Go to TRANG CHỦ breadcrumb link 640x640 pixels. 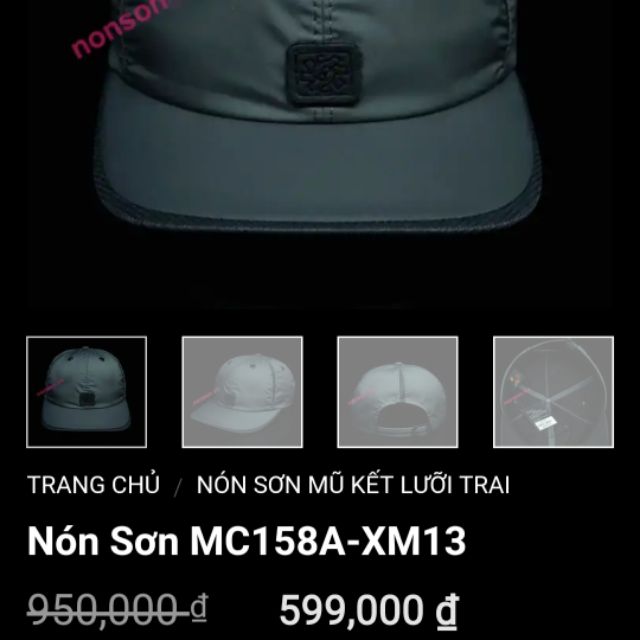(94, 485)
